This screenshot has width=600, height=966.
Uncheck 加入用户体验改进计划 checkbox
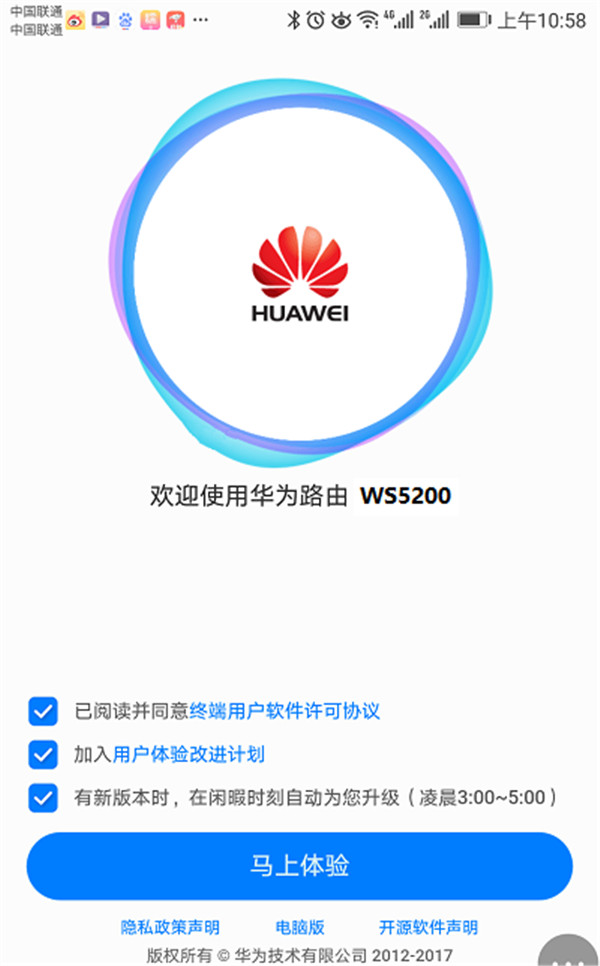(43, 754)
